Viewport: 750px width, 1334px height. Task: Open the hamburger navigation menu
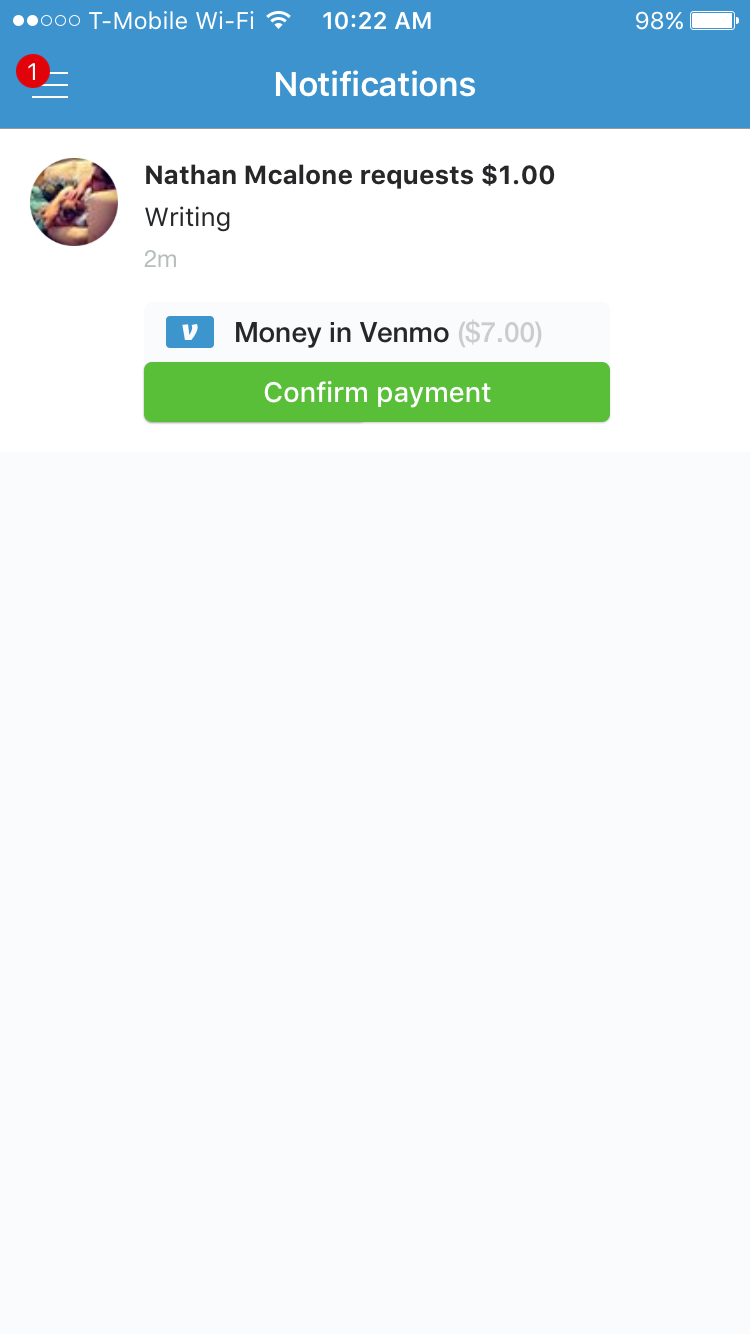[x=52, y=85]
